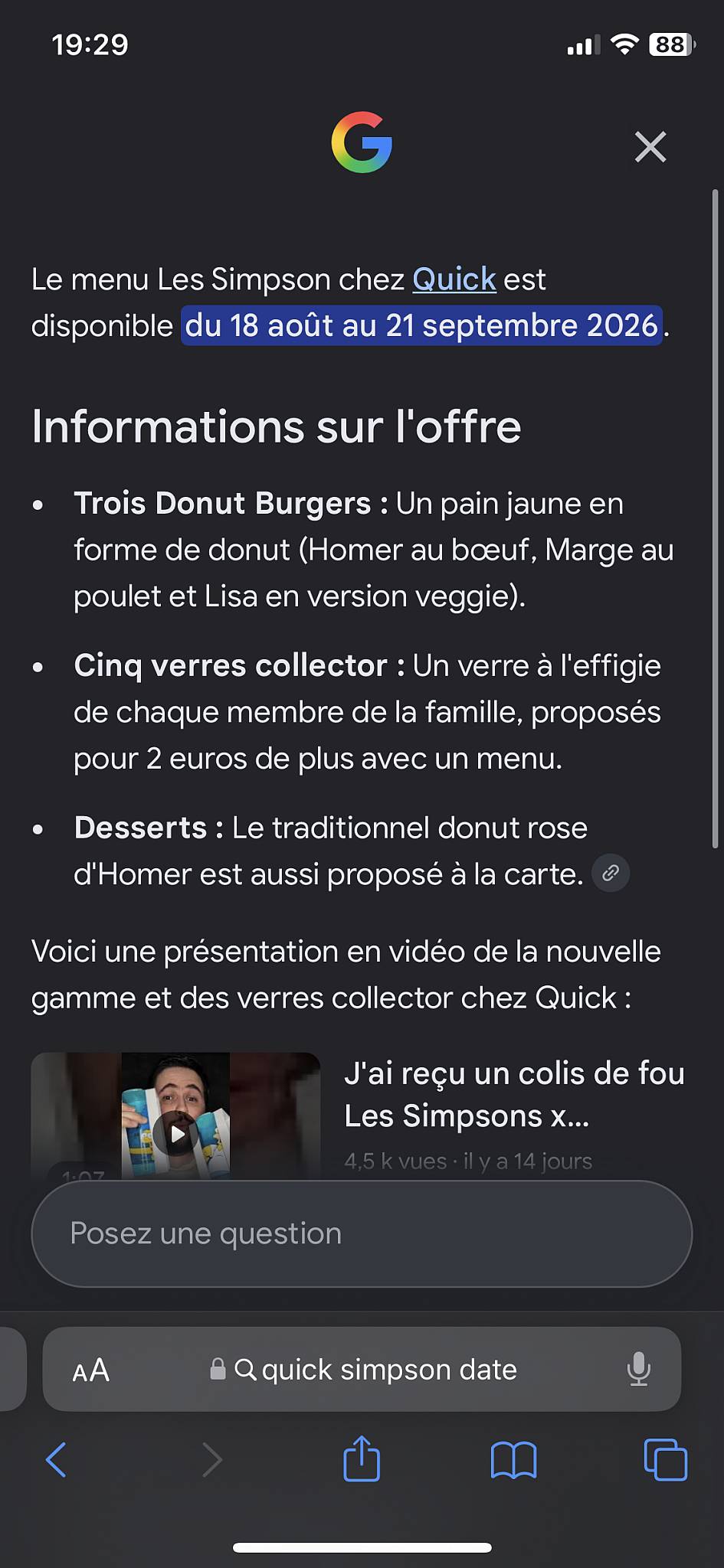Go back to the previous page
724x1568 pixels.
[x=57, y=1459]
